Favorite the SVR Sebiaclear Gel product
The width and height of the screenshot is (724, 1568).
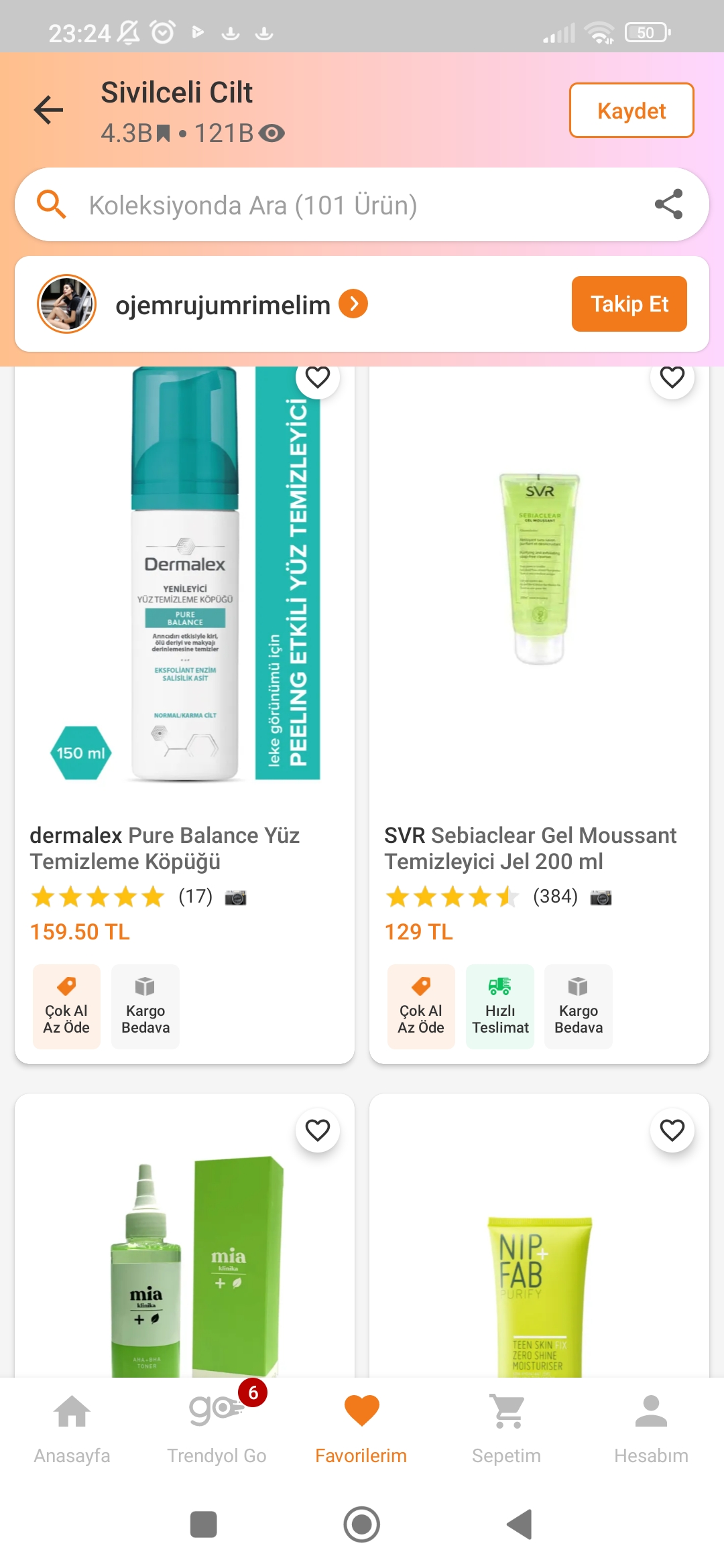(672, 378)
